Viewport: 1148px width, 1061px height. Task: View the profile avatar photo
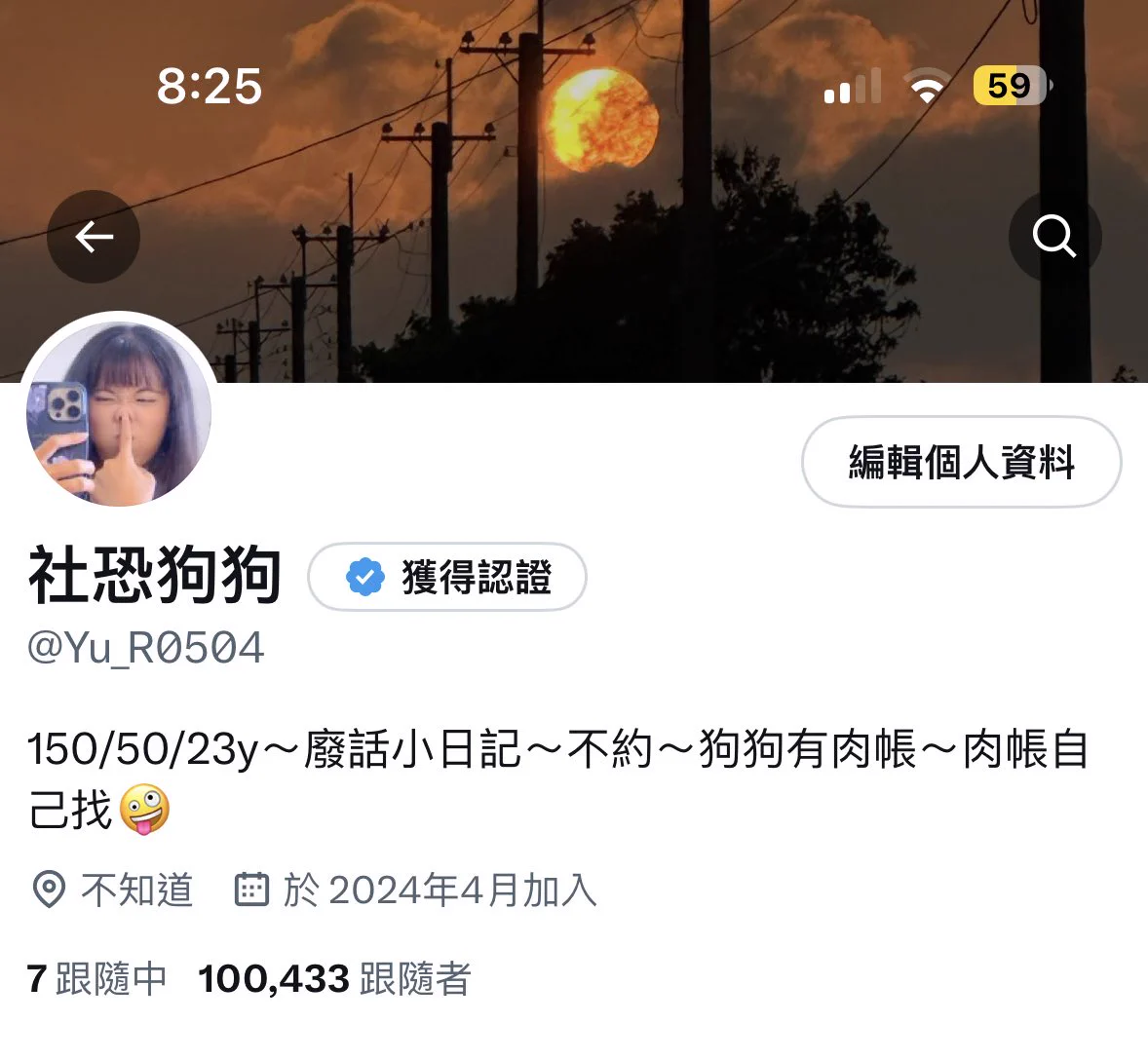coord(119,414)
